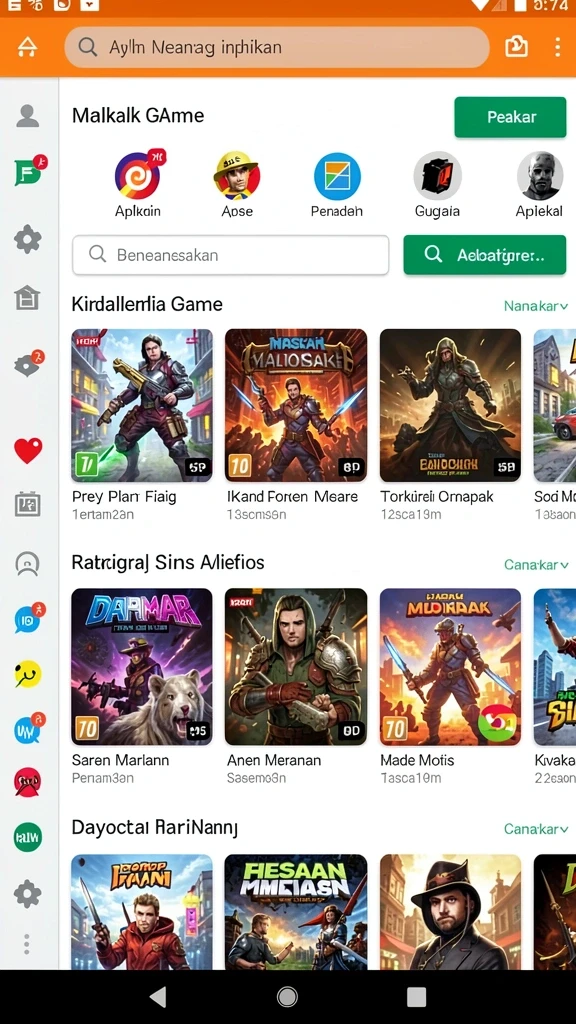Viewport: 576px width, 1024px height.
Task: Open the top search field
Action: pos(277,47)
